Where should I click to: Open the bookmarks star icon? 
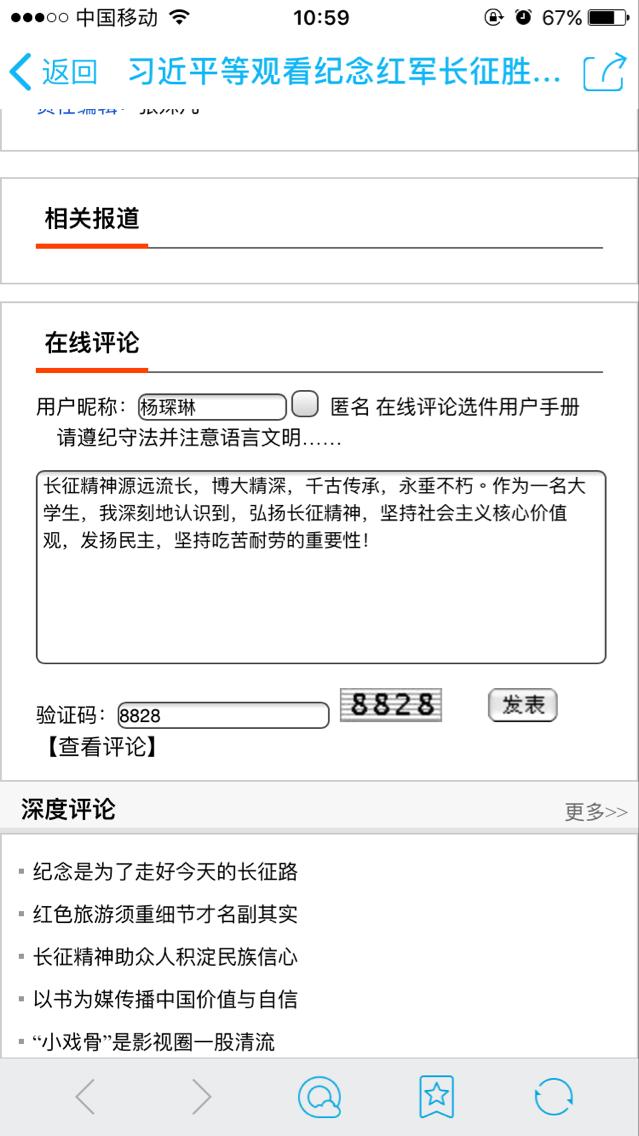tap(436, 1097)
